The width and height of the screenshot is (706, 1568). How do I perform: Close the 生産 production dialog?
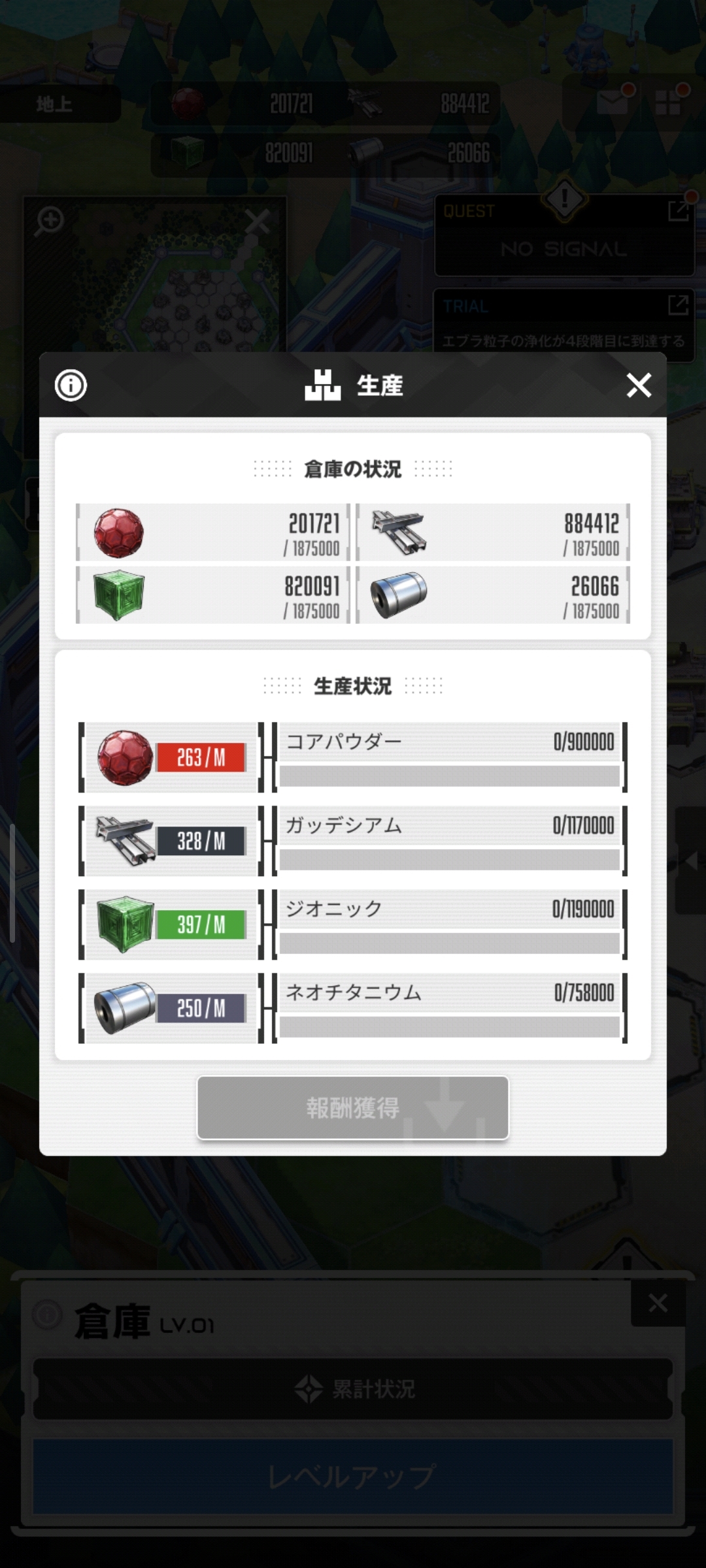tap(639, 385)
